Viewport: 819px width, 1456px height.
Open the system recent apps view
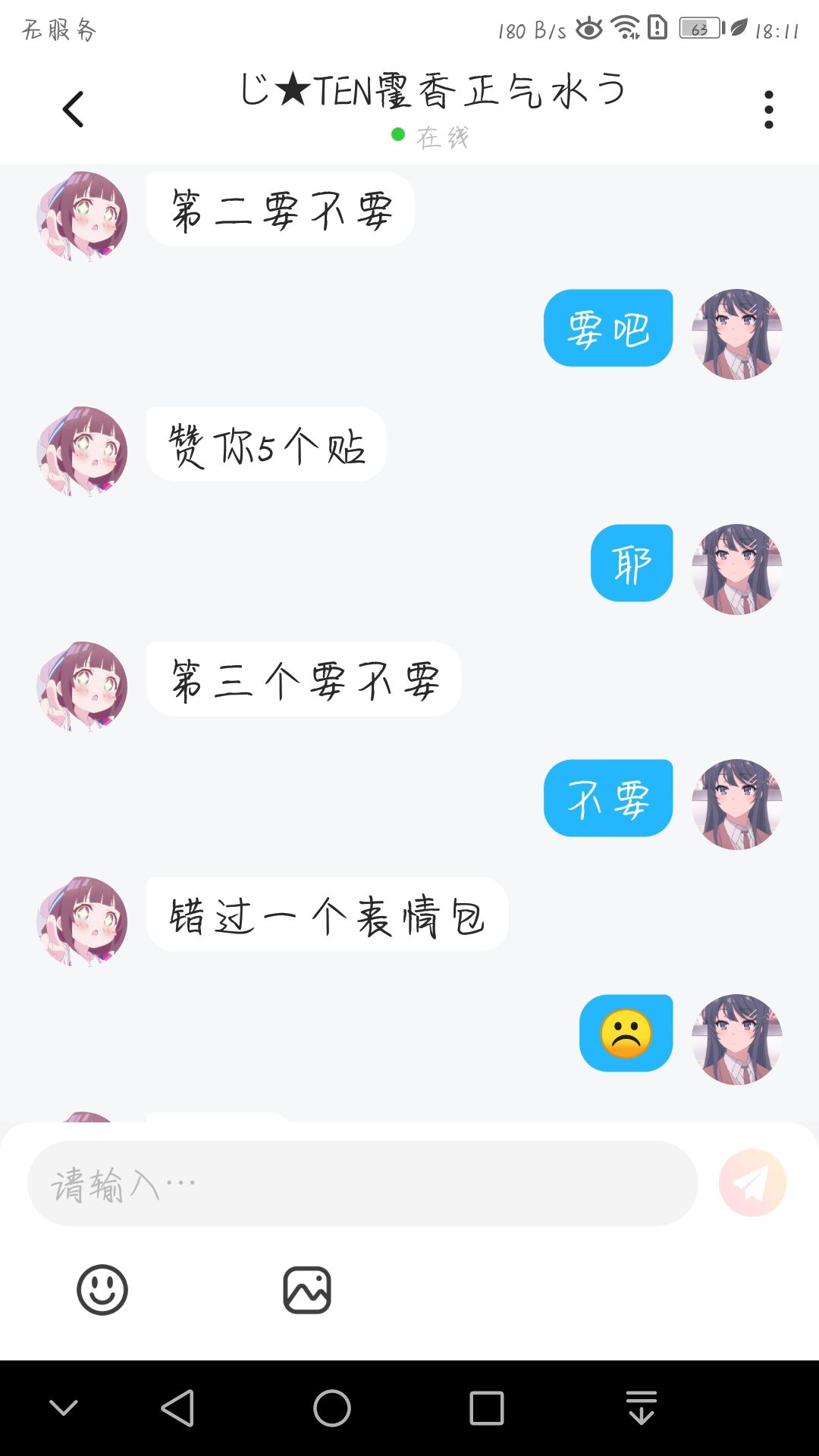[x=487, y=1408]
